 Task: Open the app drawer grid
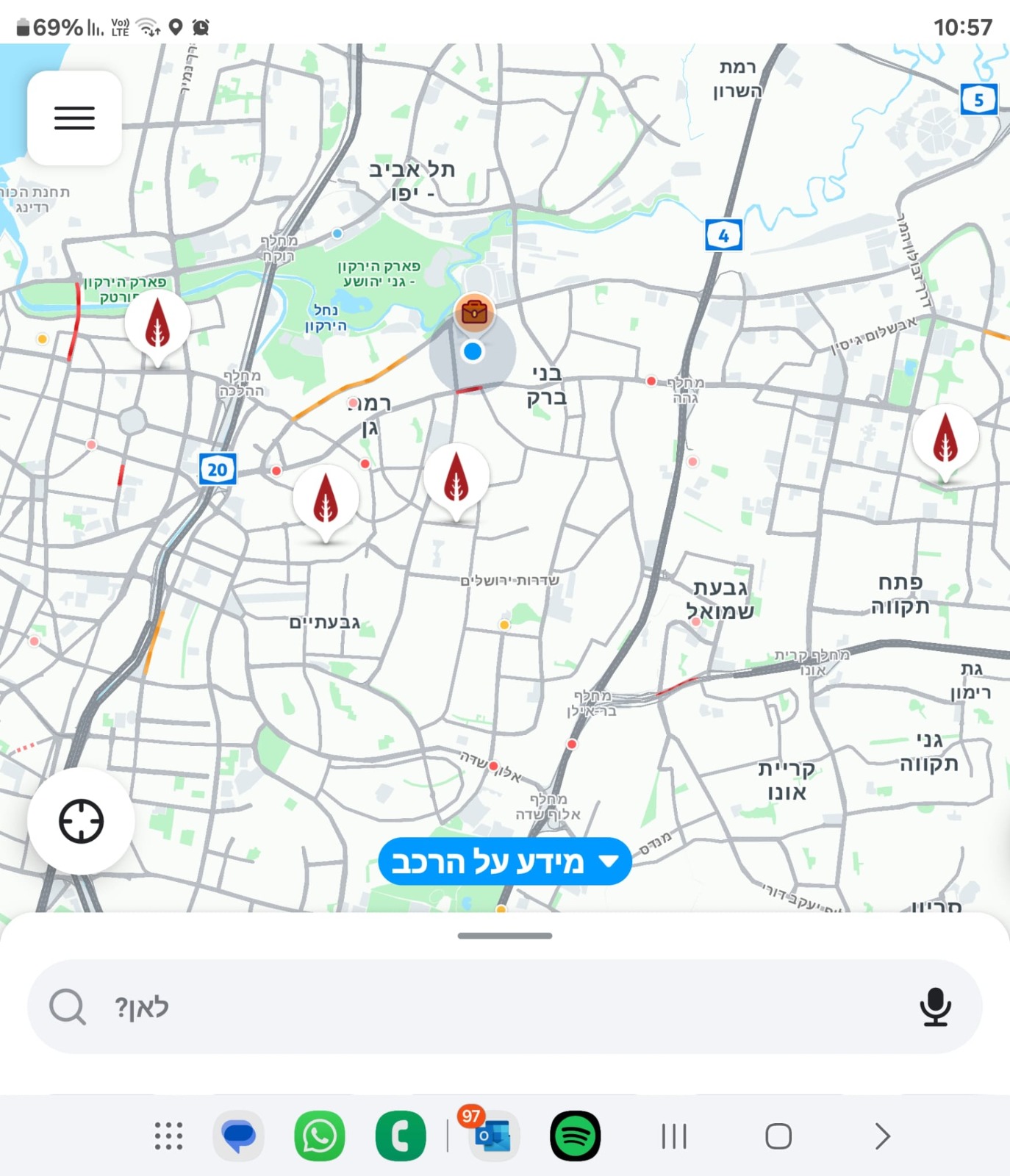click(x=168, y=1136)
